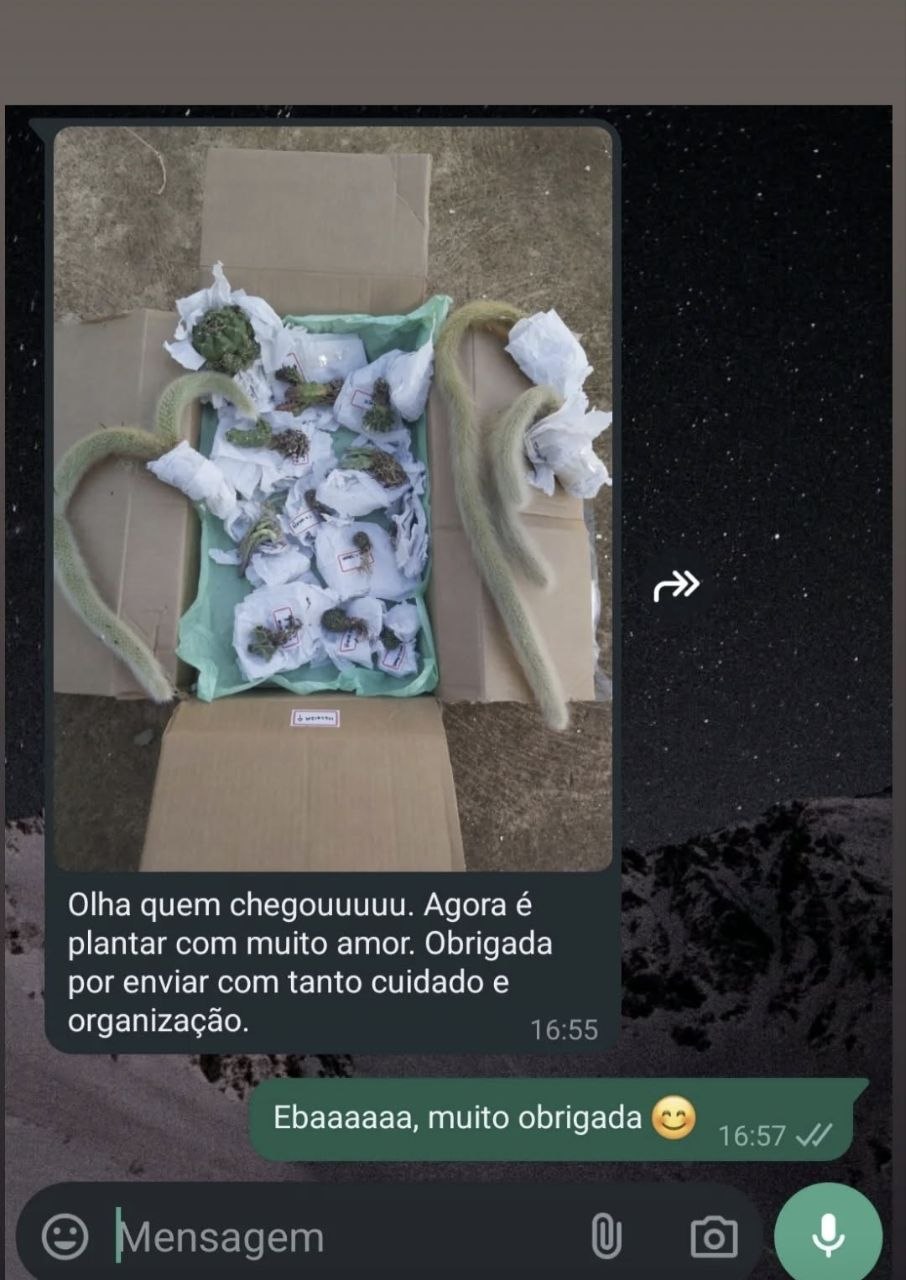906x1280 pixels.
Task: Open the emoji picker
Action: click(x=65, y=1237)
